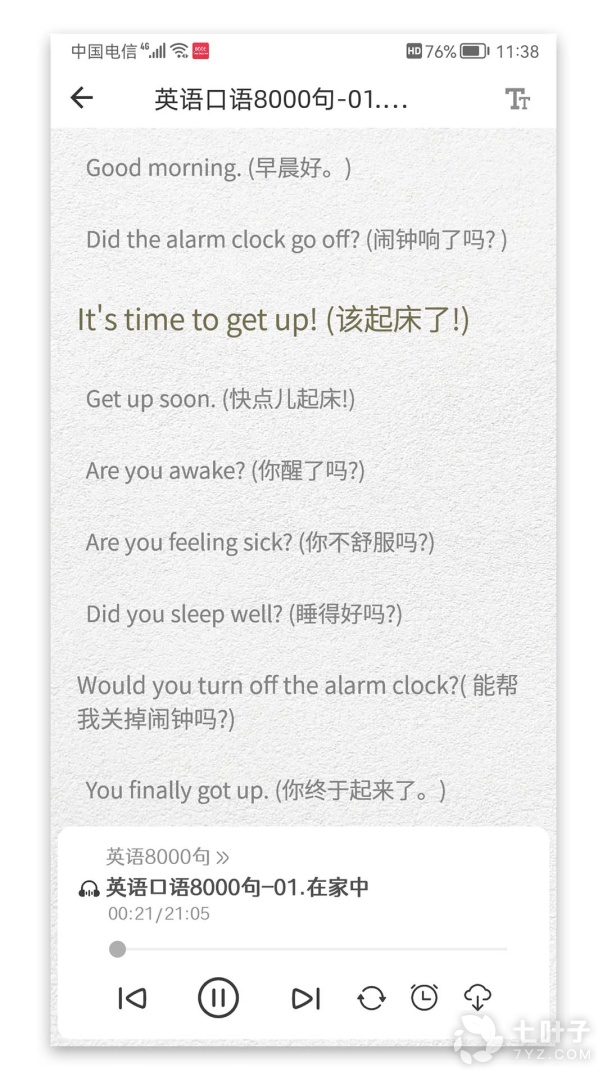Viewport: 607px width, 1080px height.
Task: Tap the playback progress bar
Action: coord(310,949)
